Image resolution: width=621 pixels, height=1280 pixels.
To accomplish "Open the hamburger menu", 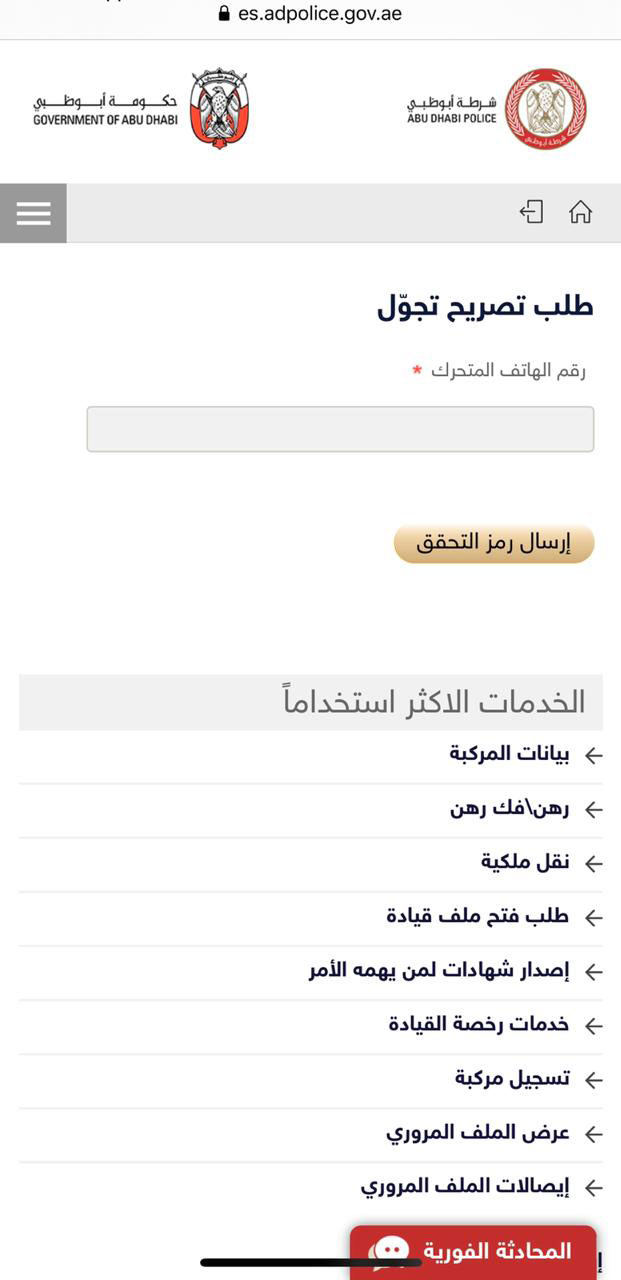I will pyautogui.click(x=33, y=213).
